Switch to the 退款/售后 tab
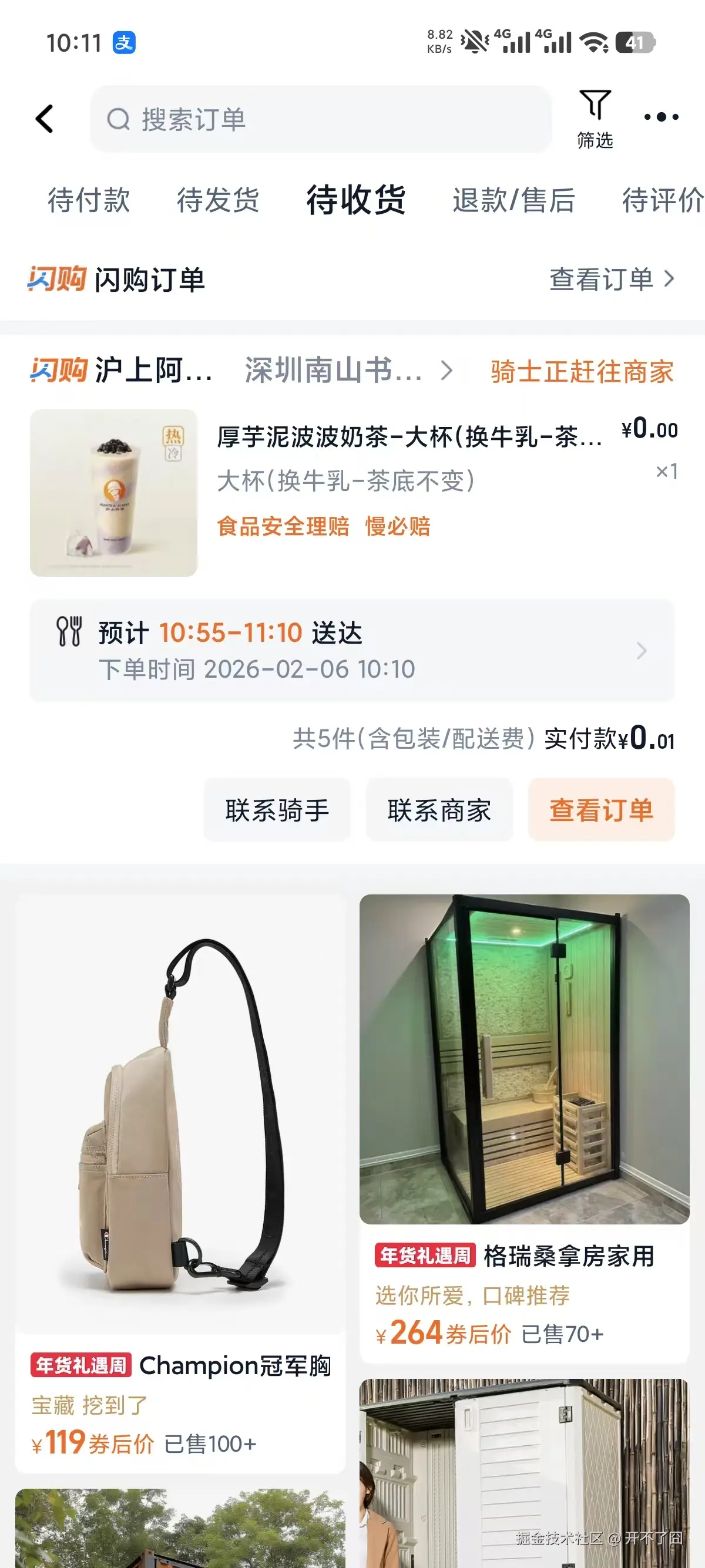Viewport: 705px width, 1568px height. (513, 201)
